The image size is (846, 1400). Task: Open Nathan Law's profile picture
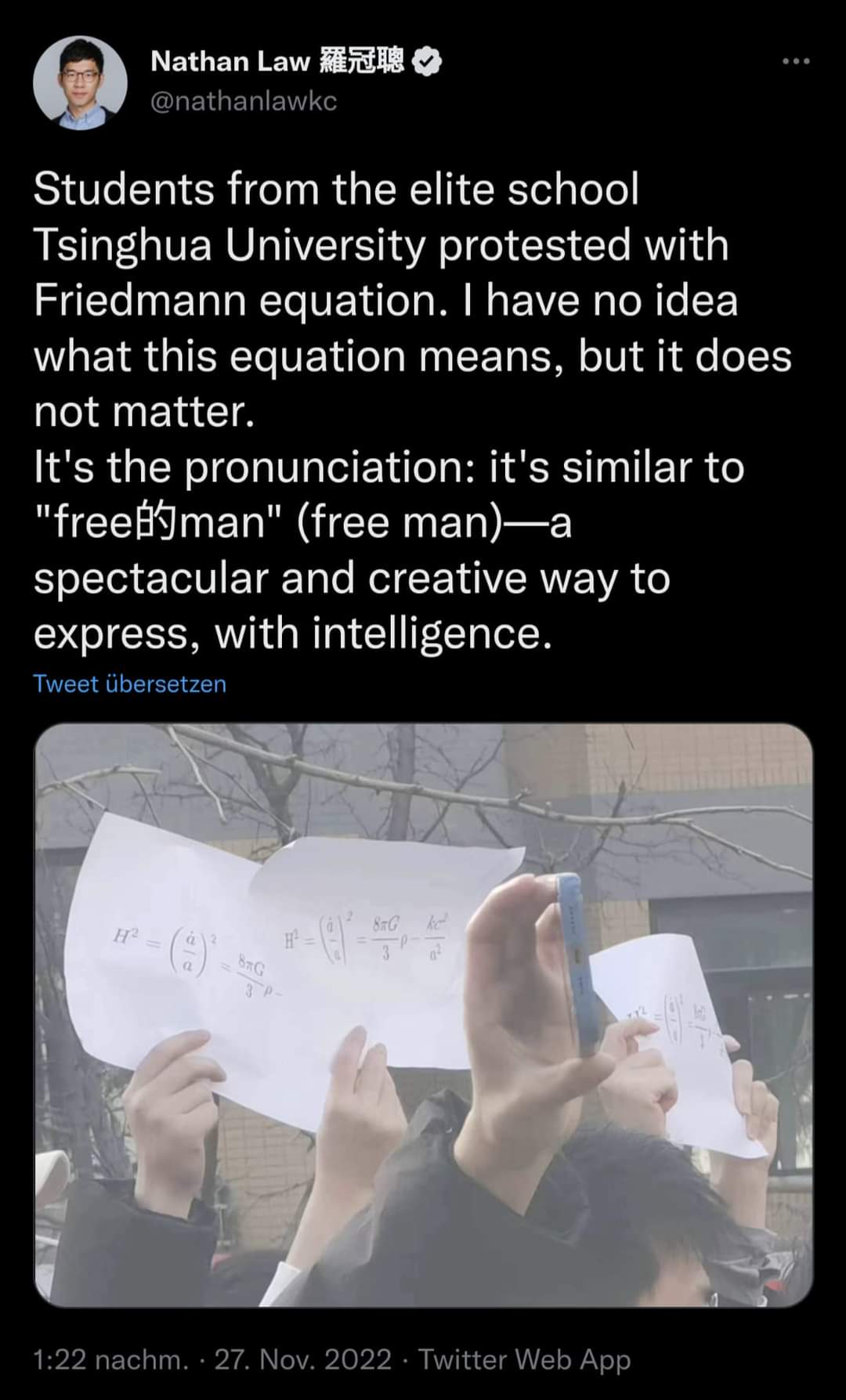coord(80,83)
